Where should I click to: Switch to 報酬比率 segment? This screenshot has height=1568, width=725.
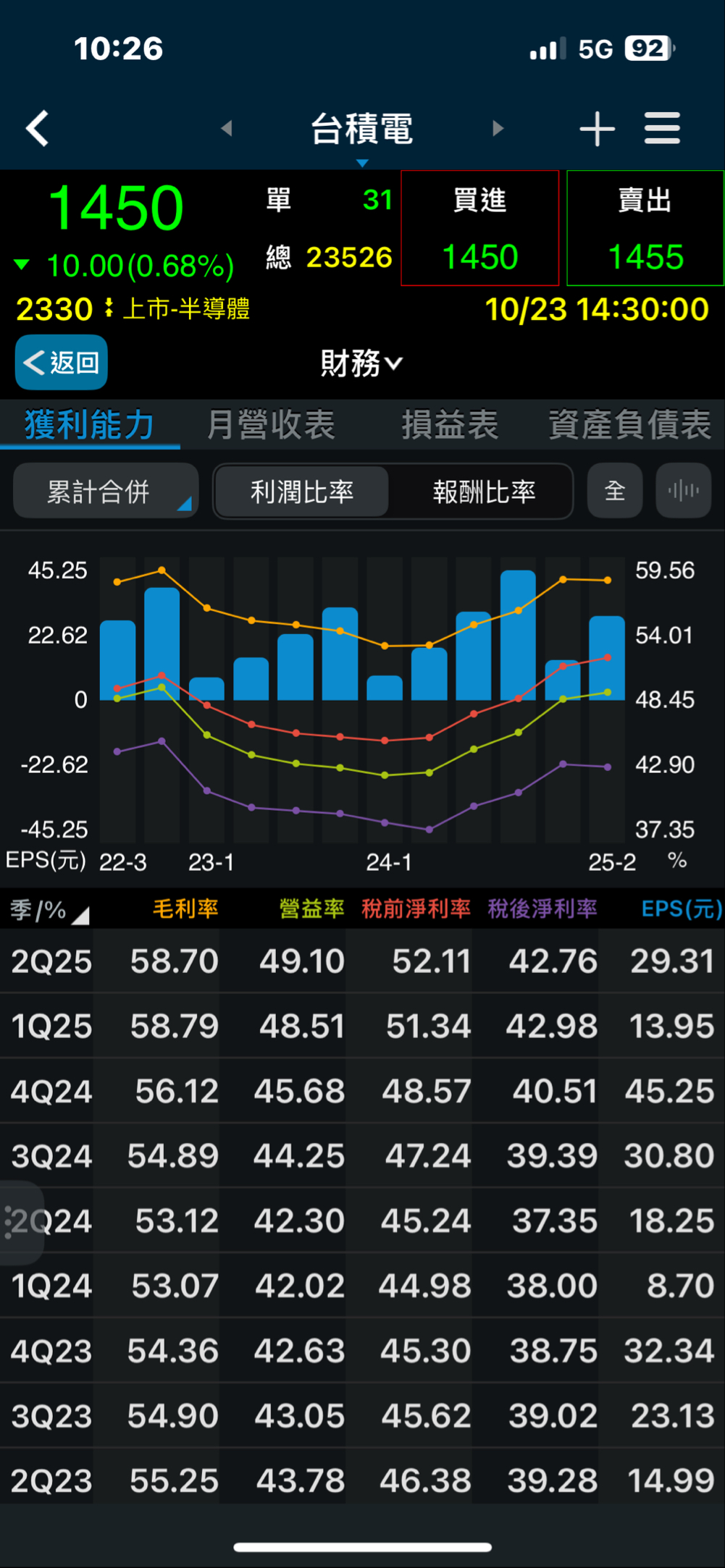coord(484,492)
